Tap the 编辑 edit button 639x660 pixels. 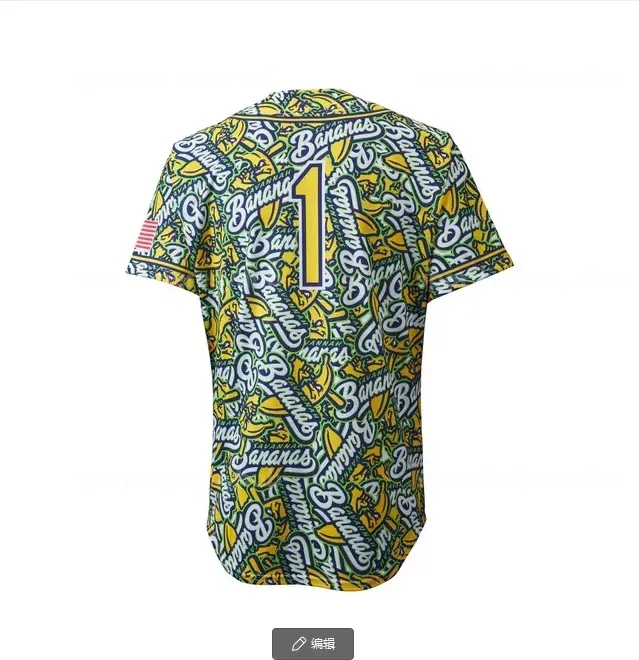point(313,644)
